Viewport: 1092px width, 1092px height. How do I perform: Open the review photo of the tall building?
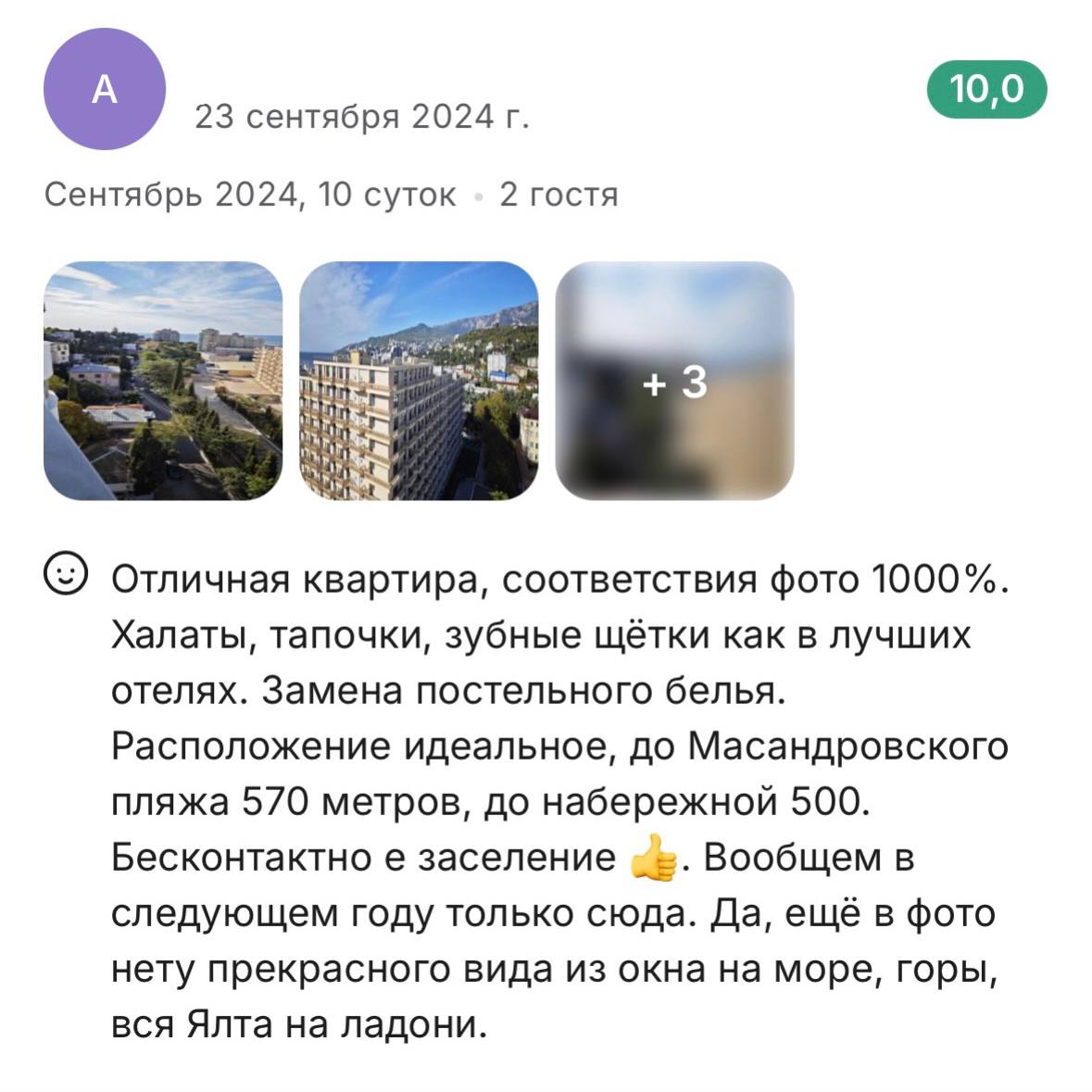point(419,381)
